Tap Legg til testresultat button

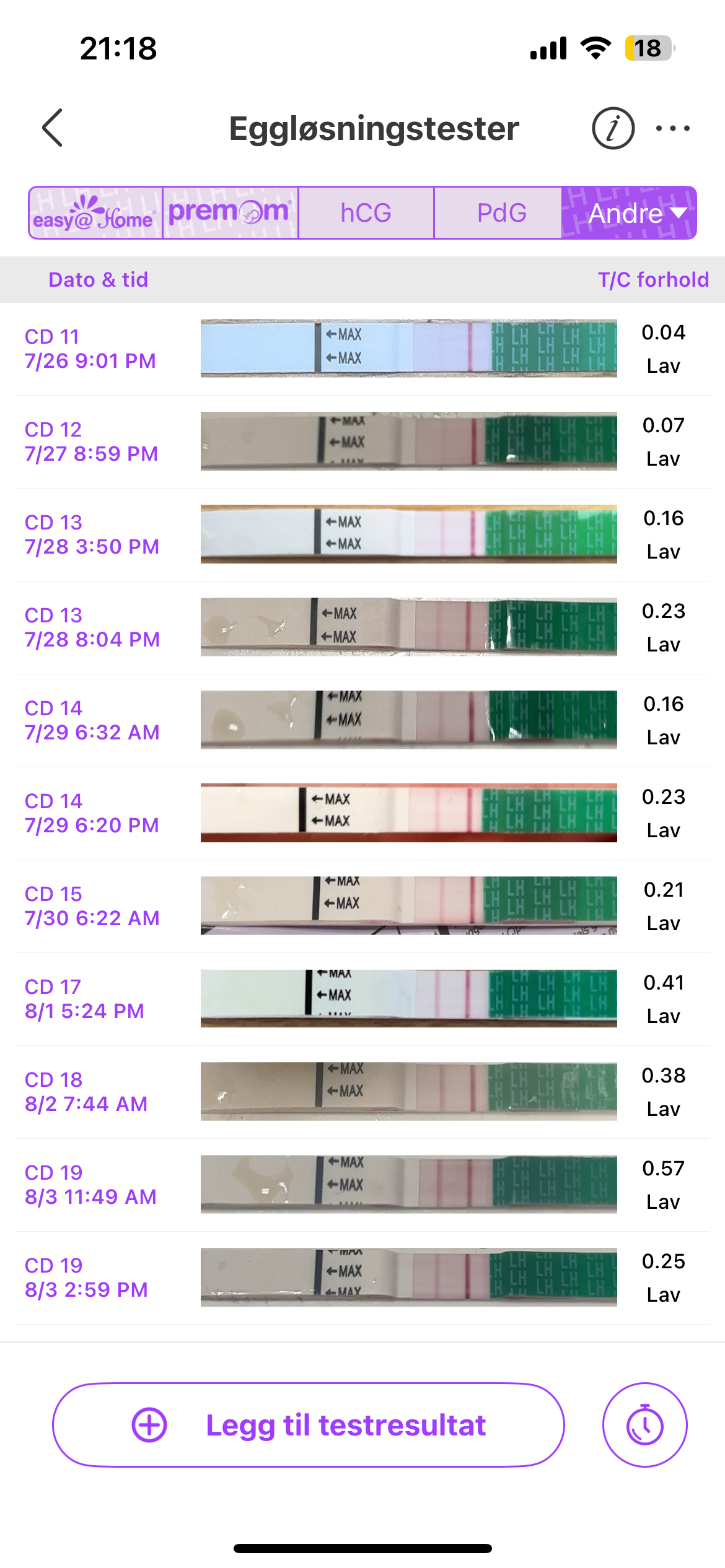309,1425
